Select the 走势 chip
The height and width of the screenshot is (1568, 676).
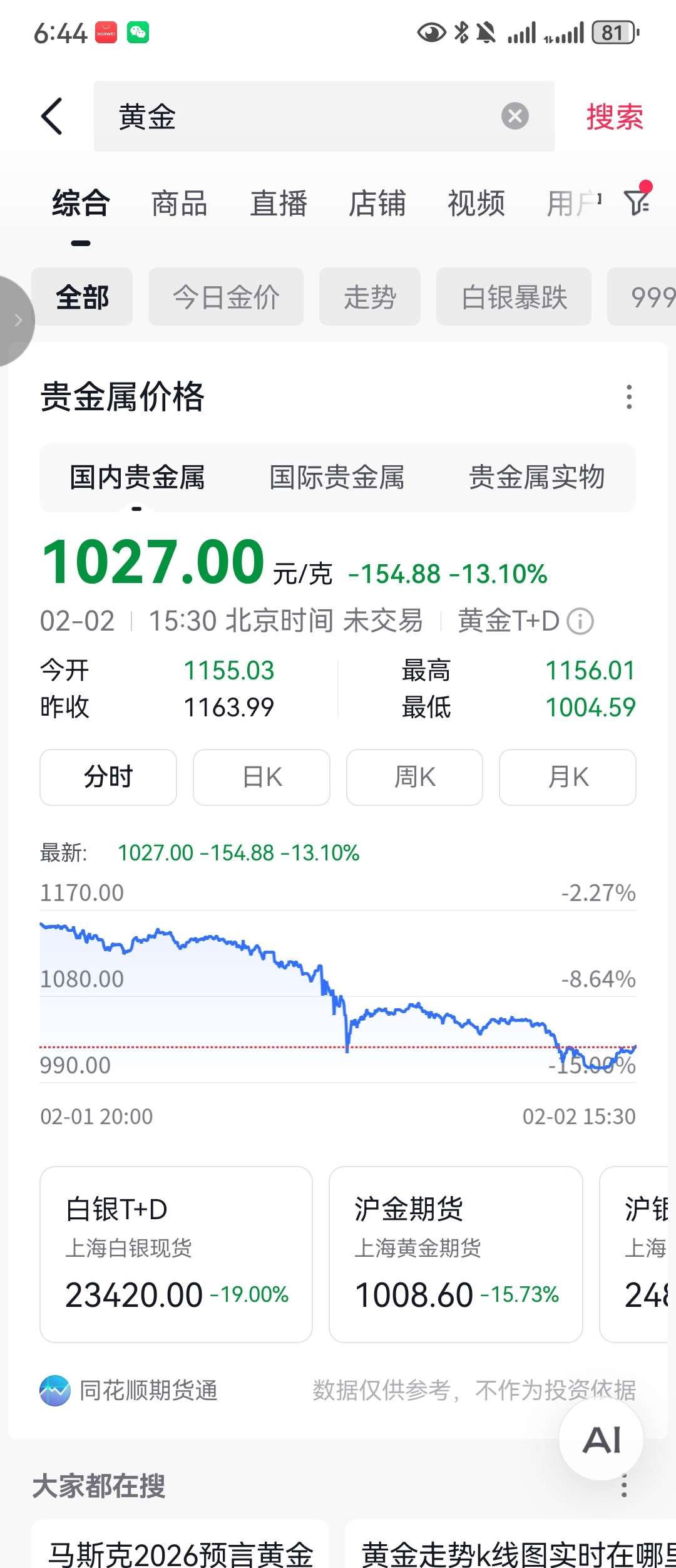pos(369,297)
